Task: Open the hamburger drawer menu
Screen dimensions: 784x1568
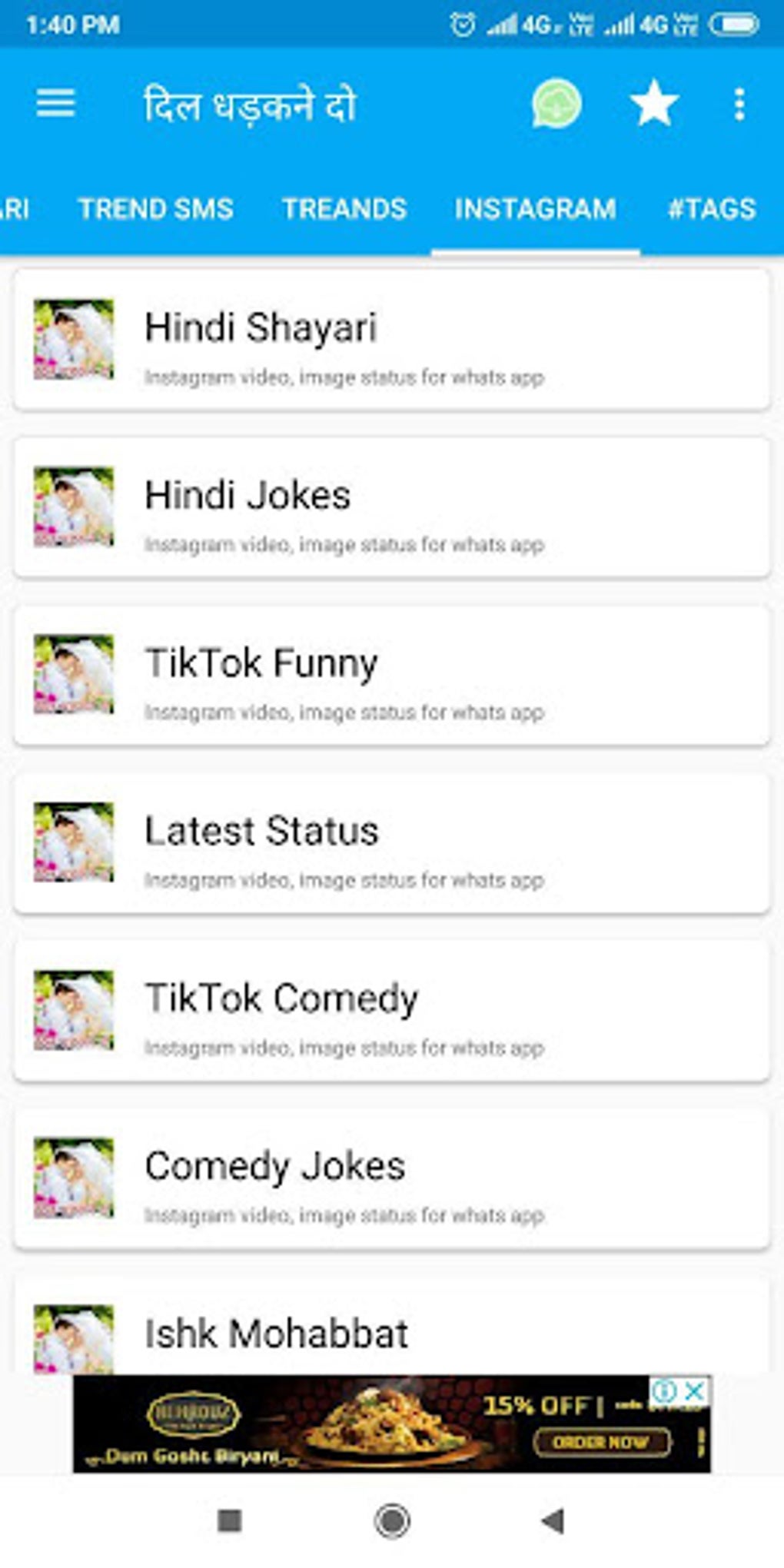Action: click(x=55, y=103)
